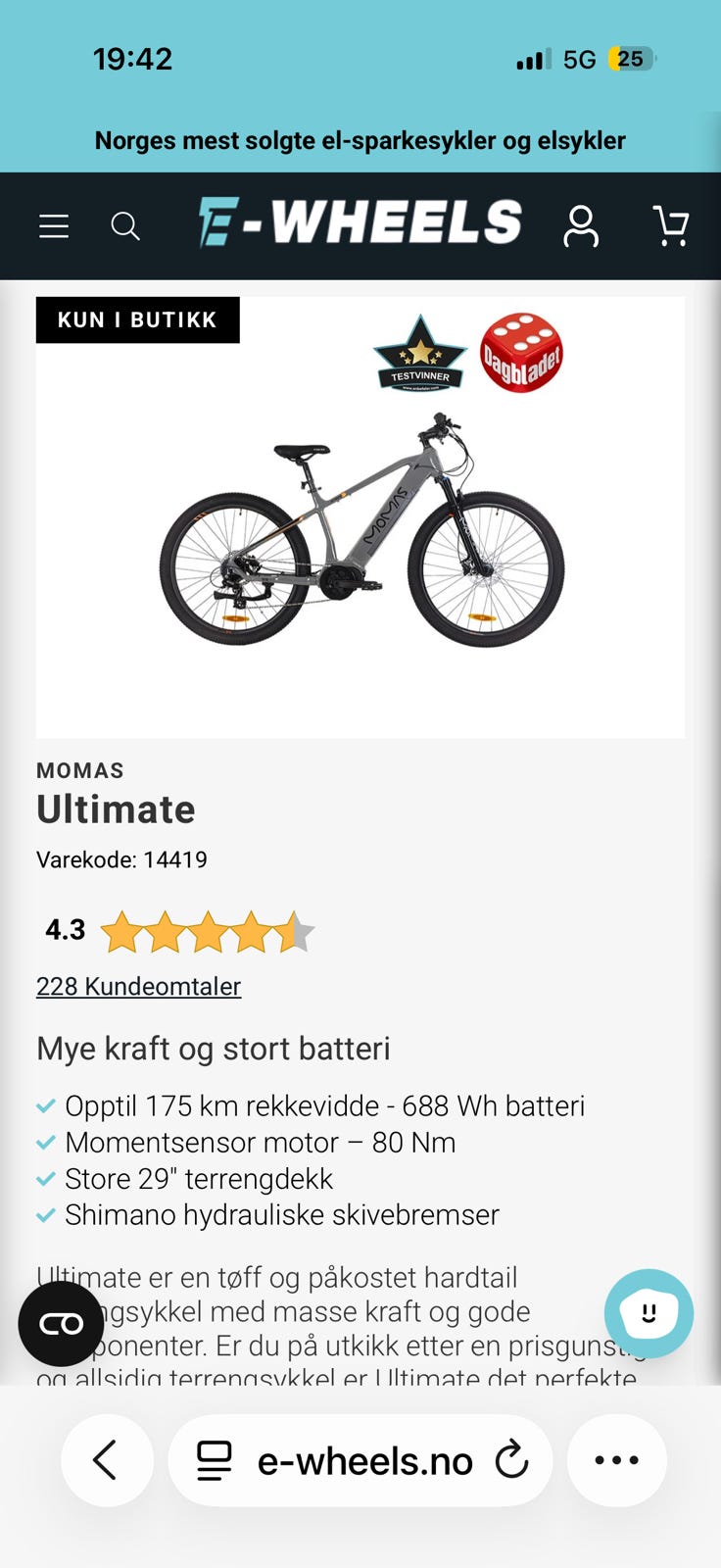
Task: Click the E-WHEELS logo
Action: coord(360,222)
